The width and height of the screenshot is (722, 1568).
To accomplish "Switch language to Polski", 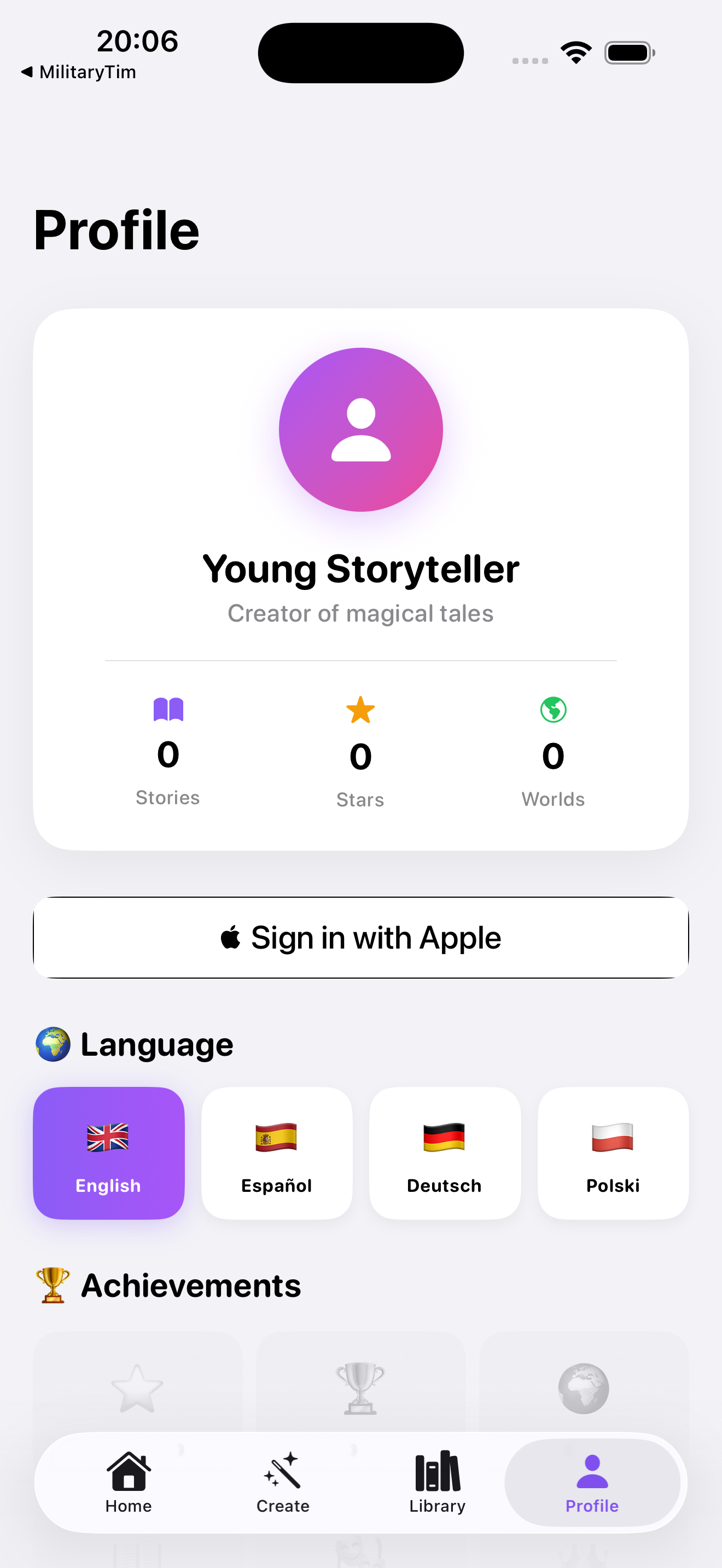I will [613, 1152].
